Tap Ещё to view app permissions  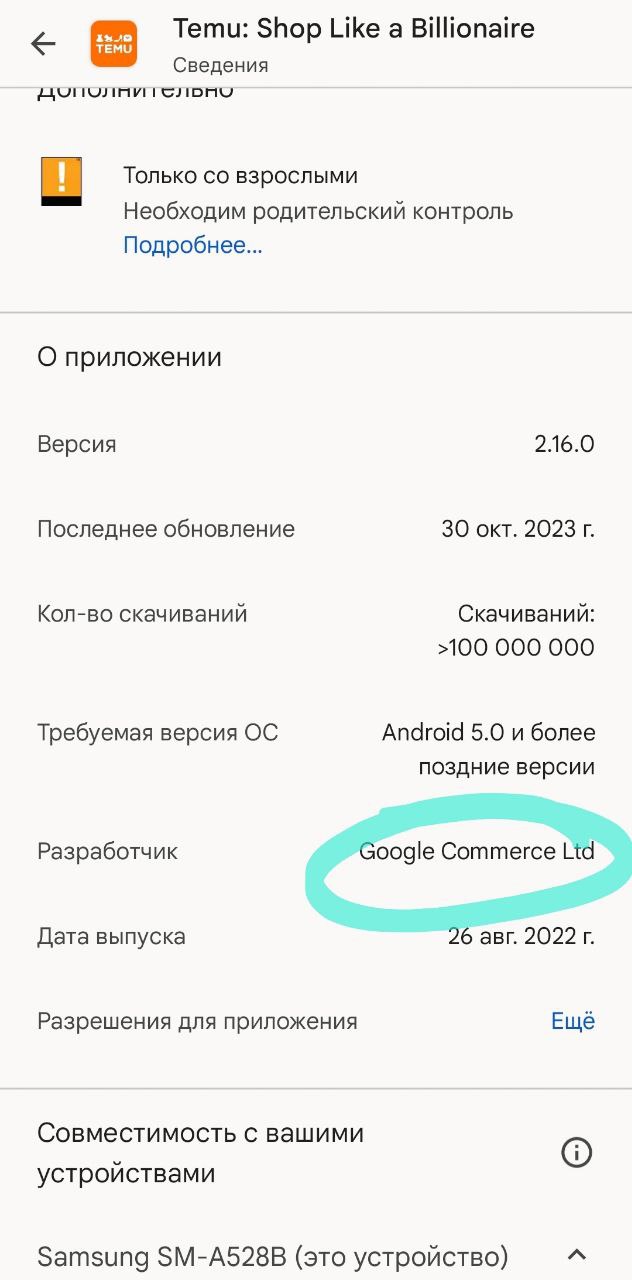(573, 1021)
